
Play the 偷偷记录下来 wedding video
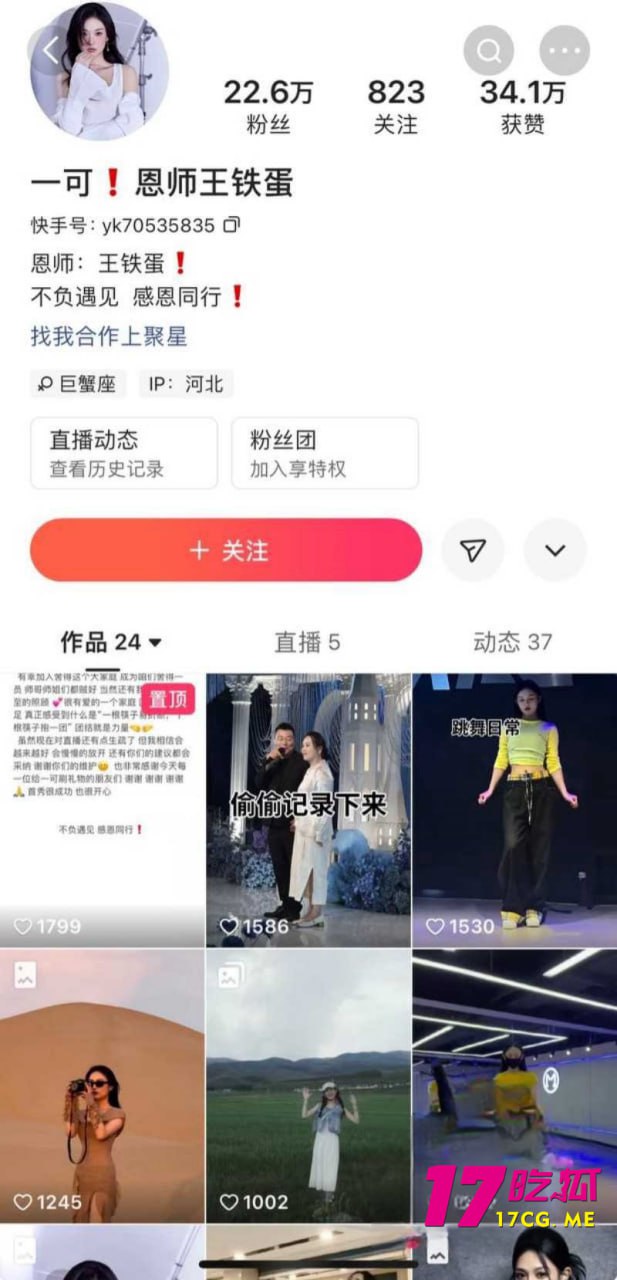308,810
